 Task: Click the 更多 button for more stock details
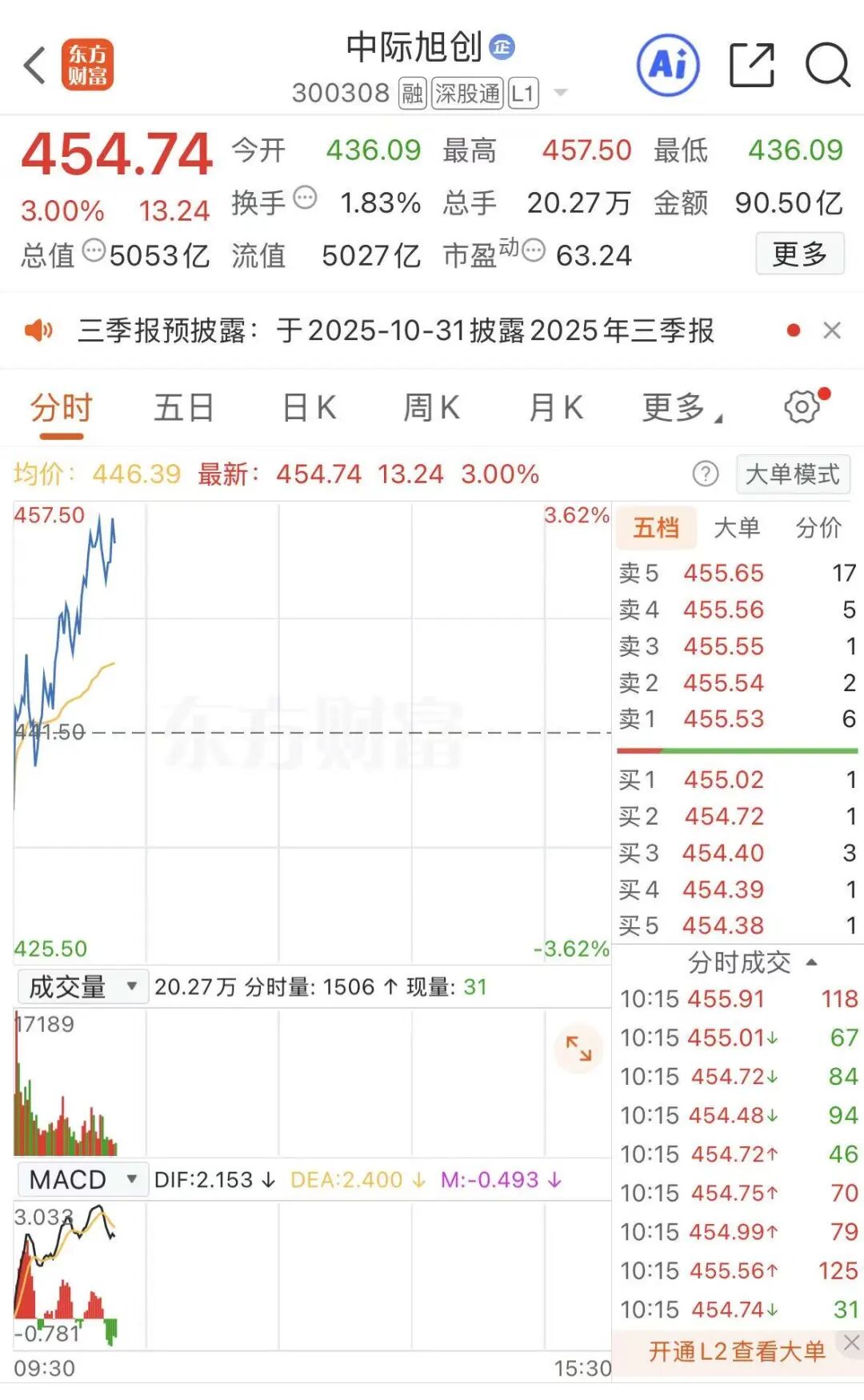[x=799, y=253]
